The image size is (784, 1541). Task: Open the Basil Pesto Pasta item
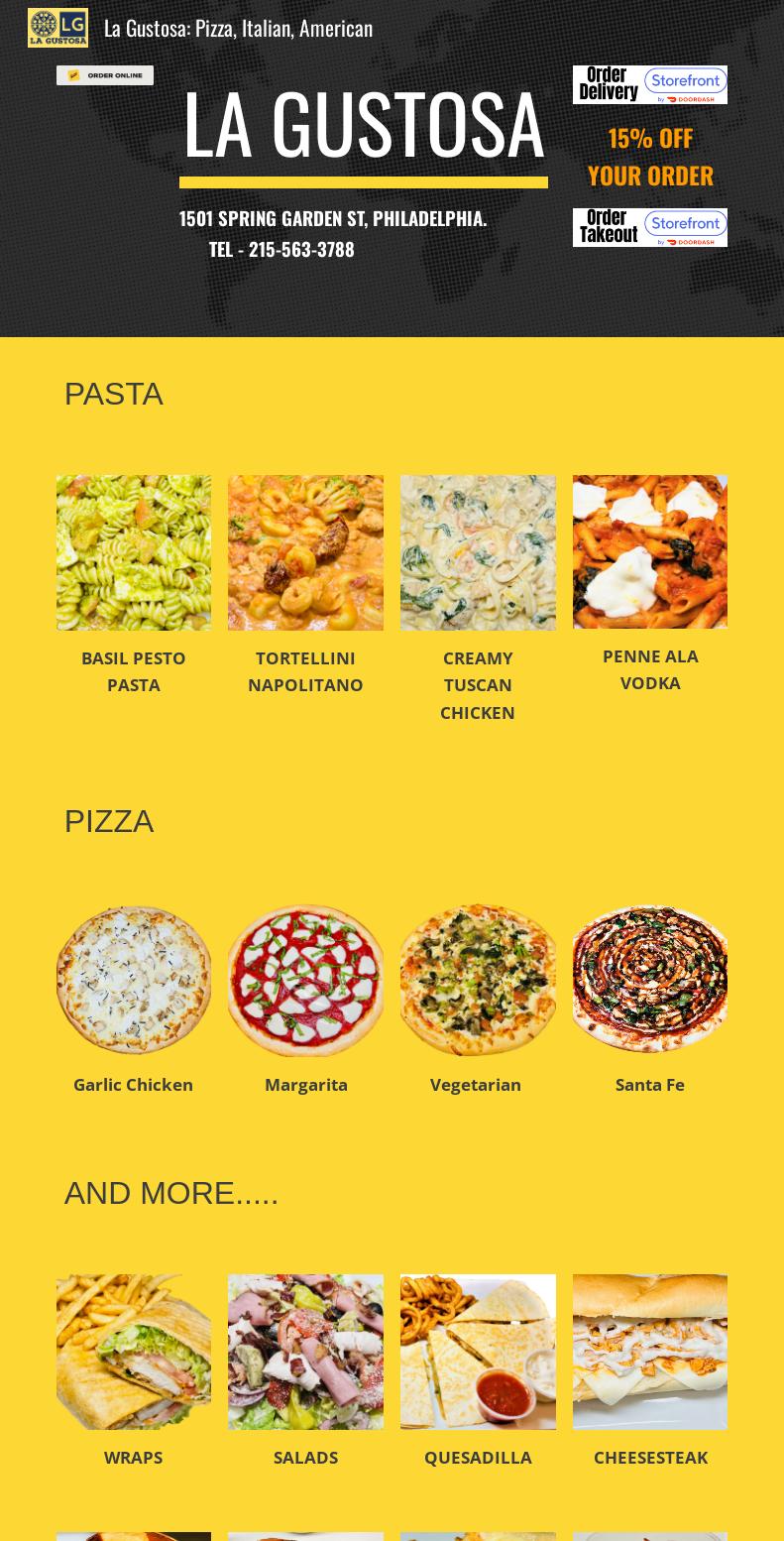134,552
